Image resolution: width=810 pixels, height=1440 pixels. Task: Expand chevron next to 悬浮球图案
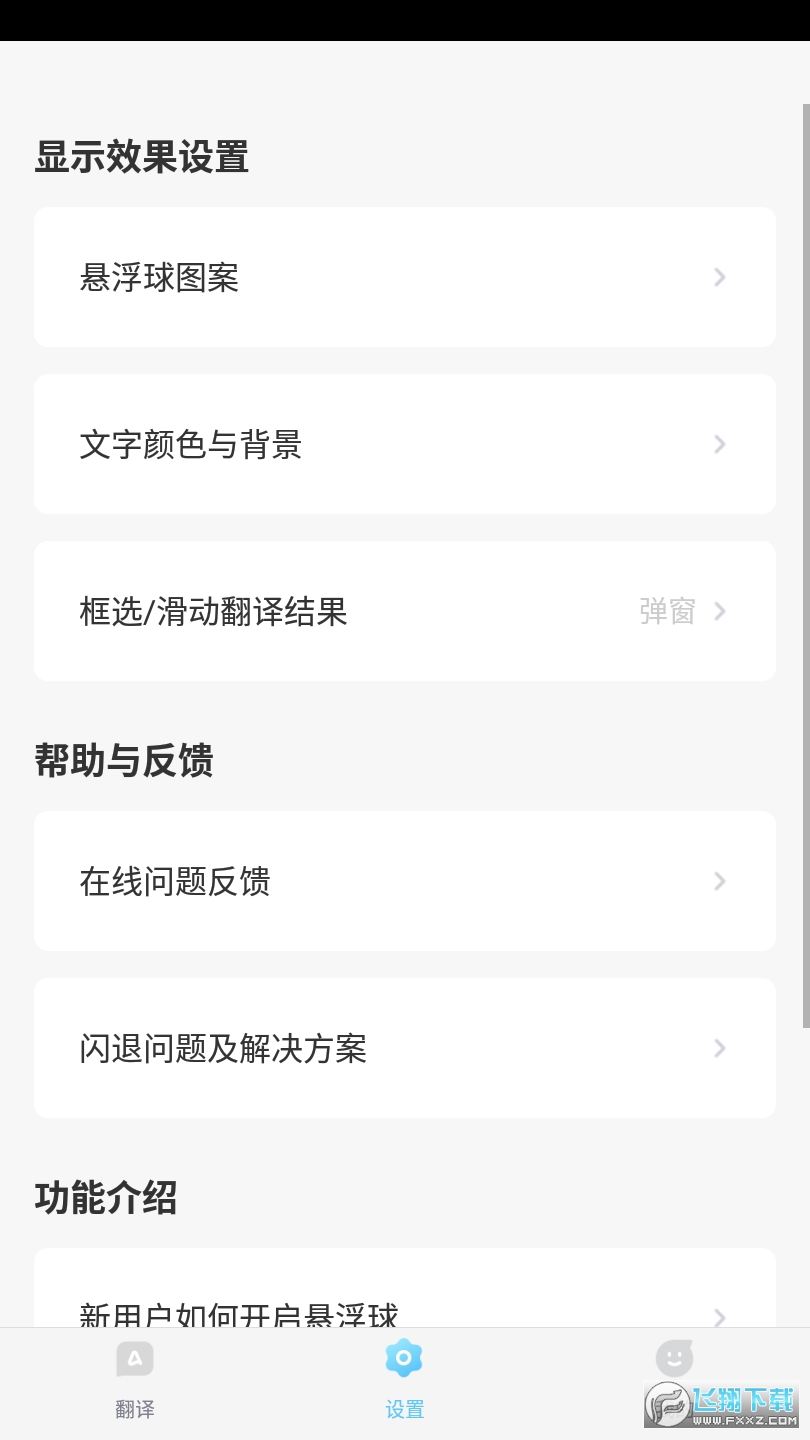(x=719, y=277)
